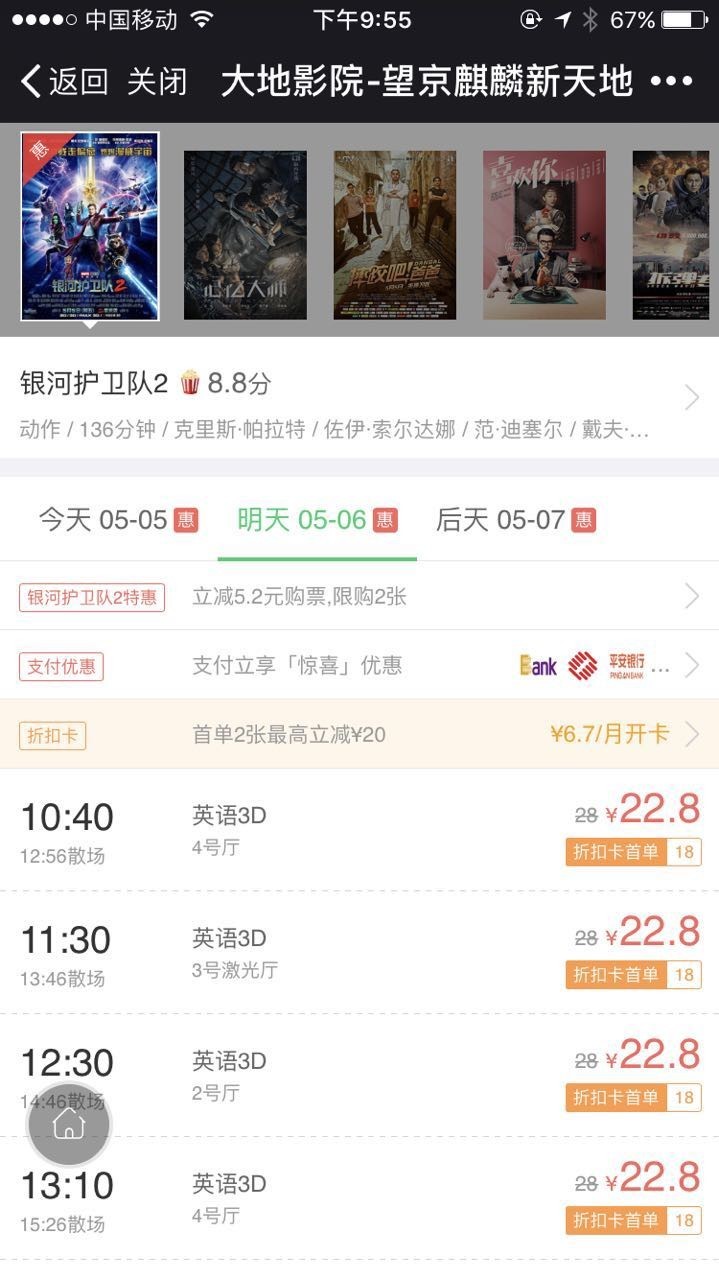The image size is (719, 1280).
Task: Switch to 明天 05-06 date tab
Action: (x=317, y=520)
